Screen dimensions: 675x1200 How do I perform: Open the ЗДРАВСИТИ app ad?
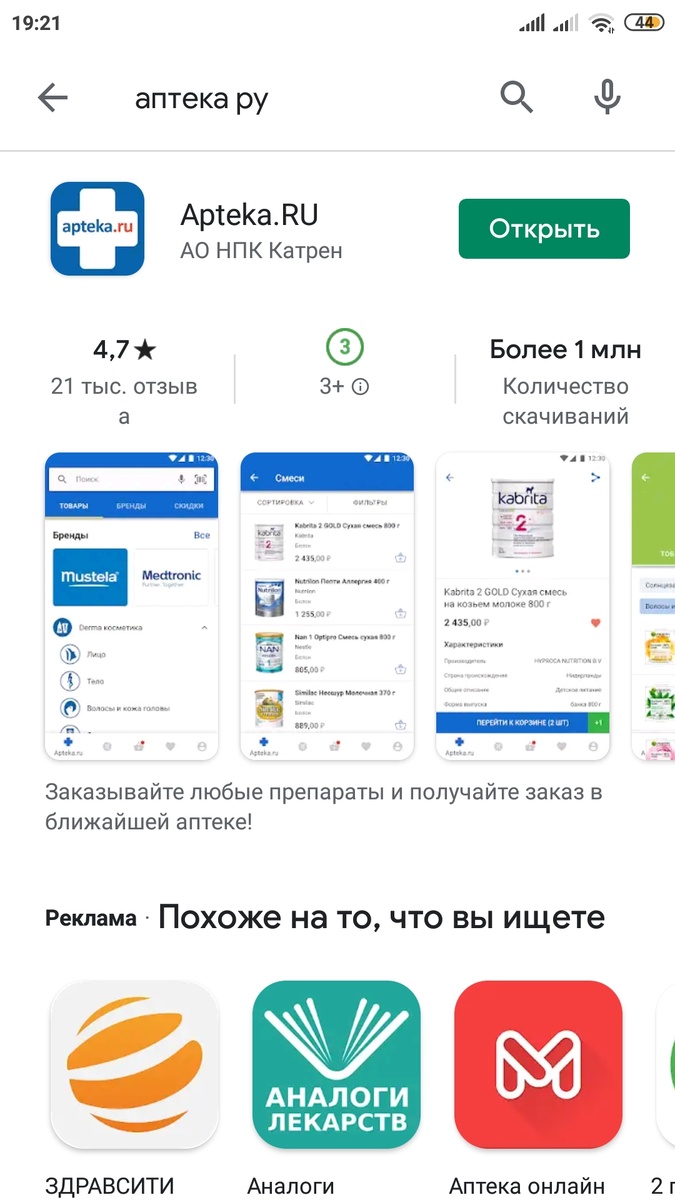click(134, 1064)
